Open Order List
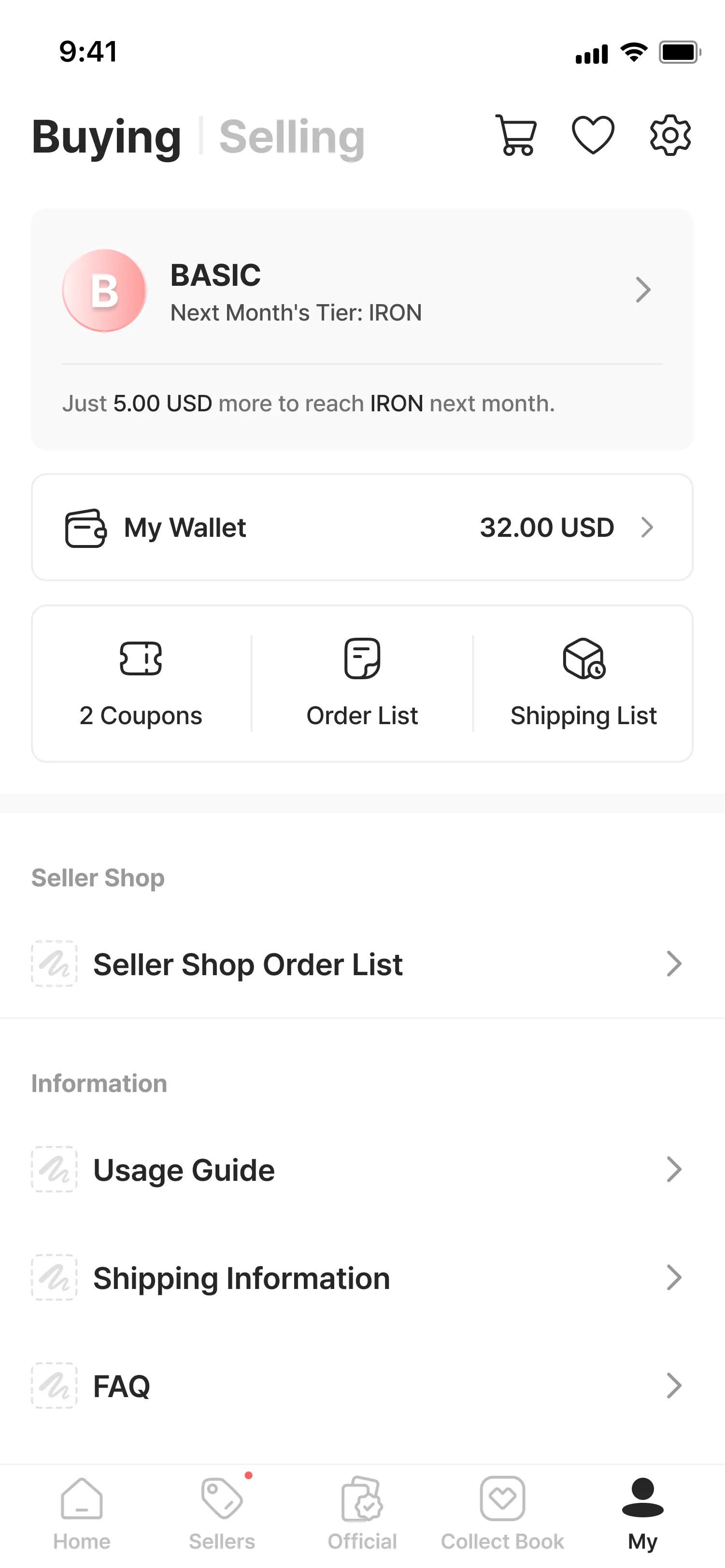The width and height of the screenshot is (725, 1568). (362, 683)
